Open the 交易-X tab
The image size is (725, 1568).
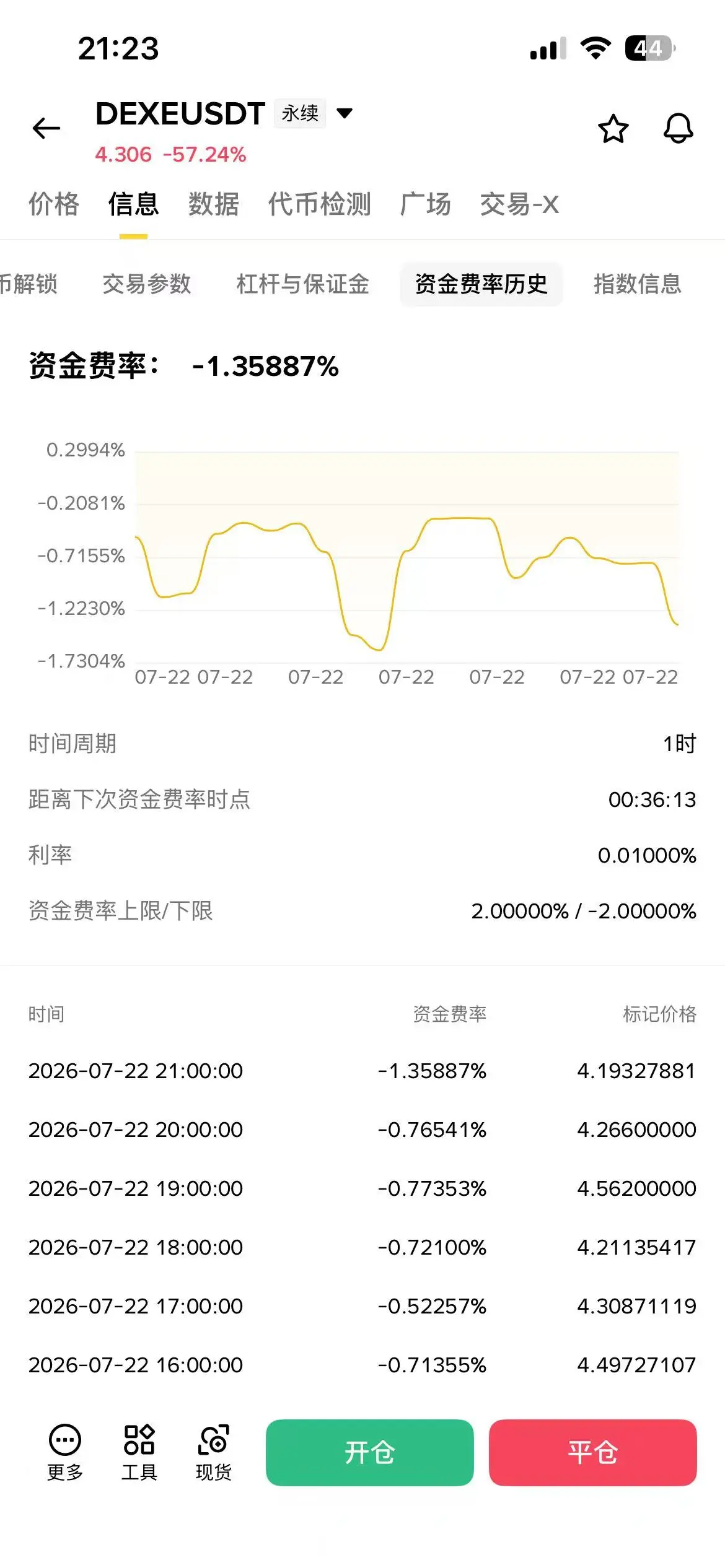coord(519,204)
